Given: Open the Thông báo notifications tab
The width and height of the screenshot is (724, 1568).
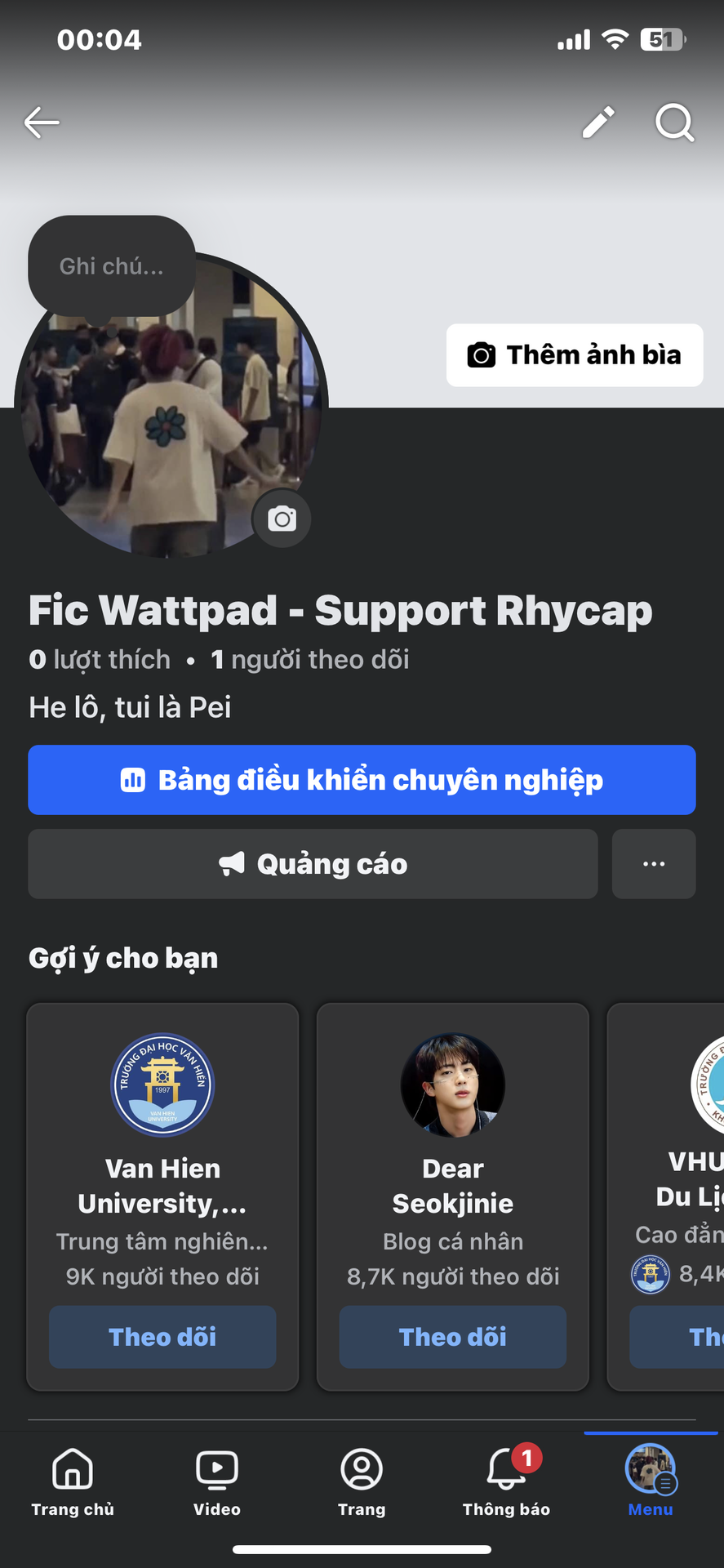Looking at the screenshot, I should (x=506, y=1482).
